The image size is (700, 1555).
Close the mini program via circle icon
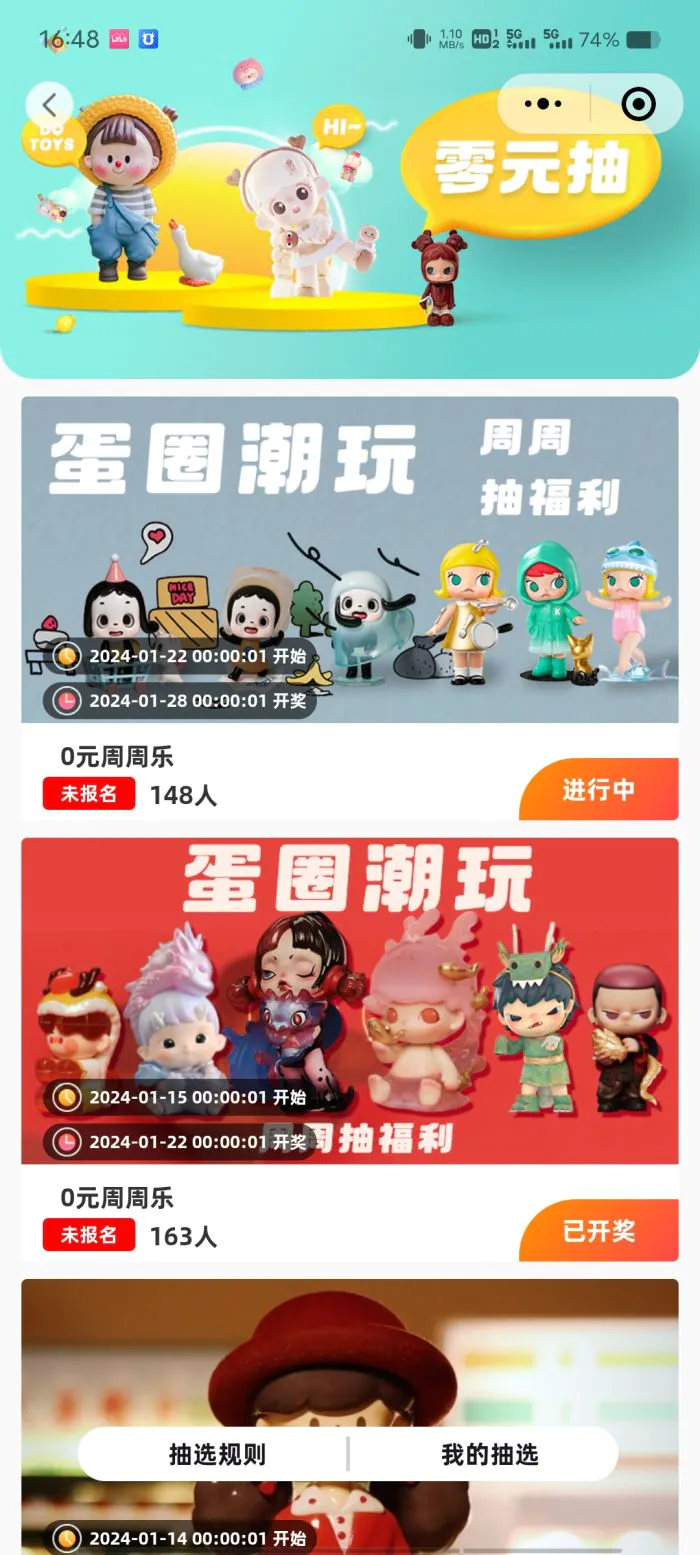pyautogui.click(x=638, y=104)
